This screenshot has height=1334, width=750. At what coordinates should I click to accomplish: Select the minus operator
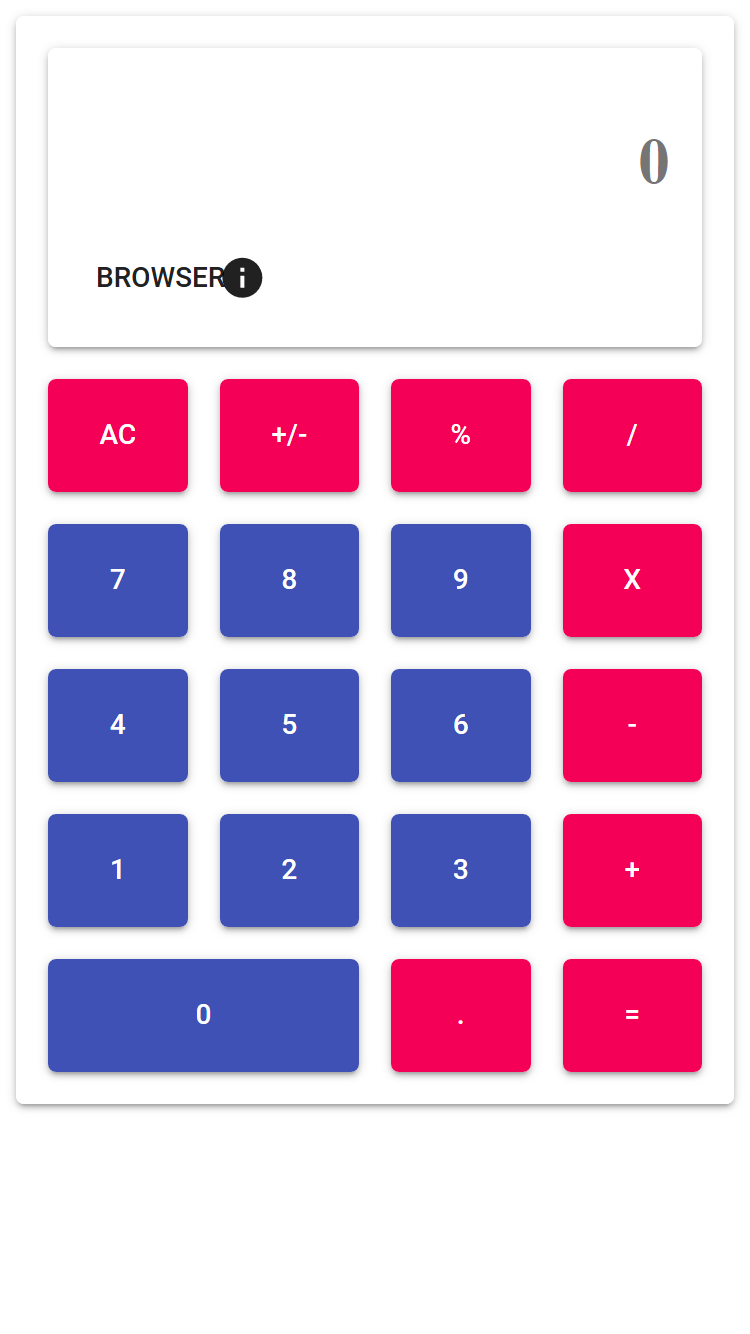click(x=632, y=725)
